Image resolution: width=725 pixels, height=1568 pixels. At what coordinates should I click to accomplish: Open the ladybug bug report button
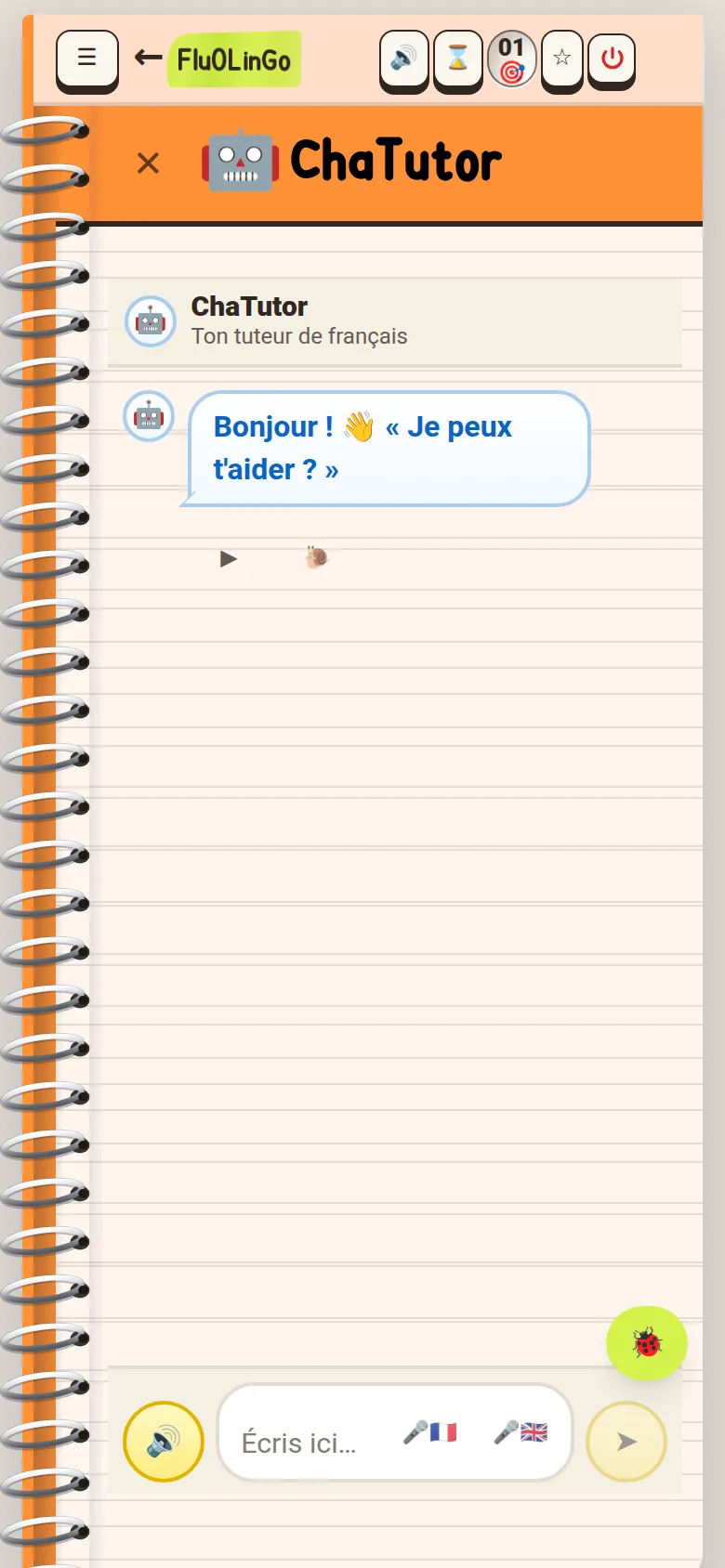[647, 1343]
